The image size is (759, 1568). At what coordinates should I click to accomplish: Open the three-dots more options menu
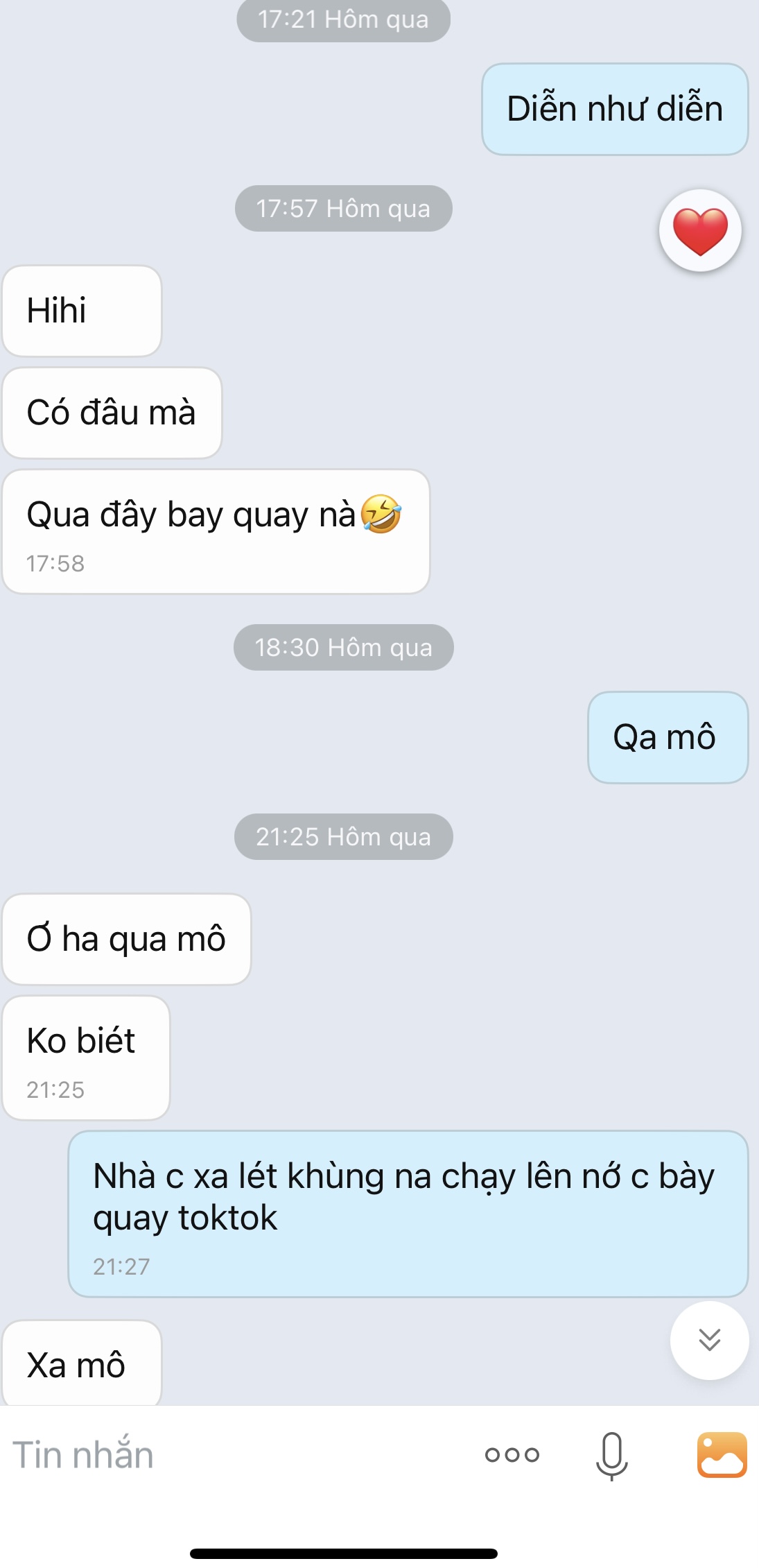512,1455
